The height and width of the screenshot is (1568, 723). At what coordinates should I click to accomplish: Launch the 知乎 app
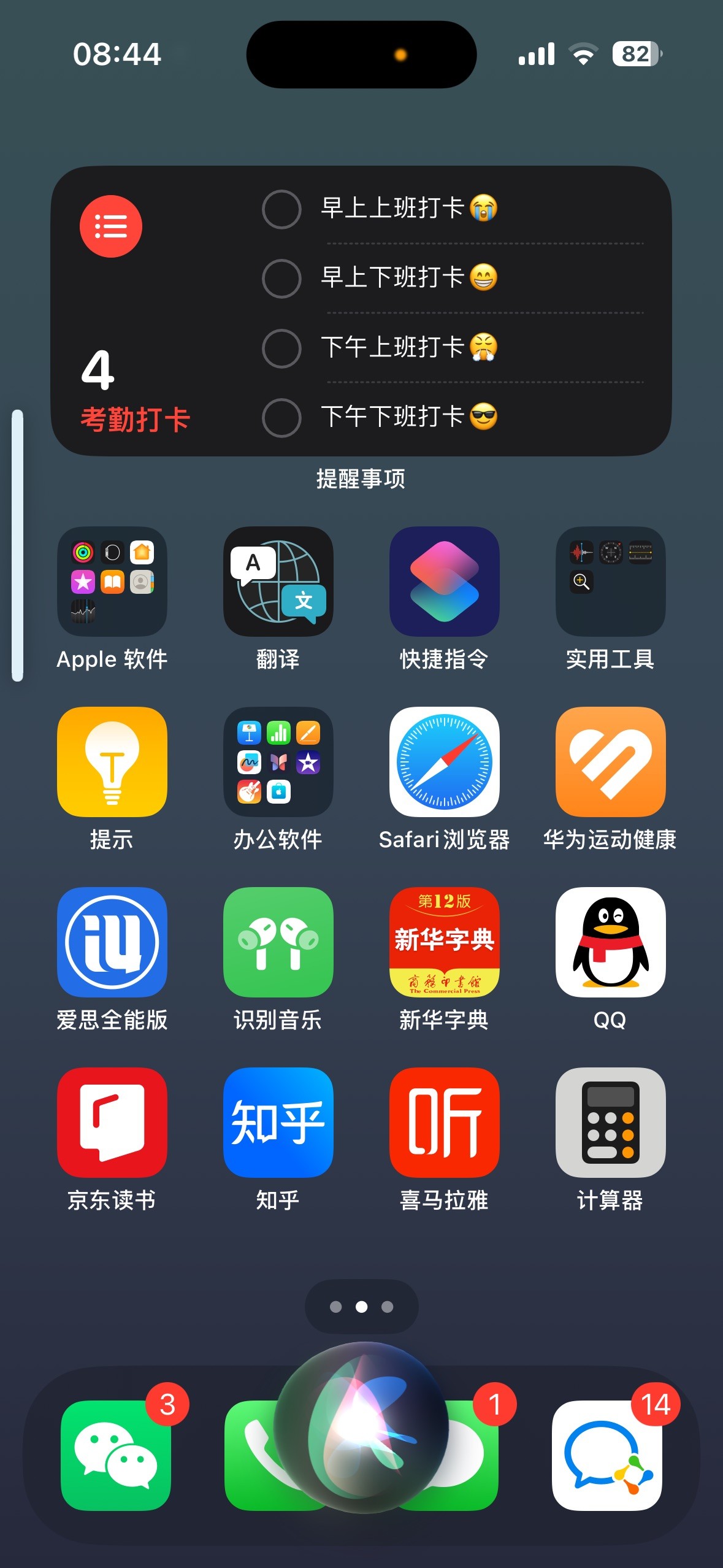click(278, 1122)
